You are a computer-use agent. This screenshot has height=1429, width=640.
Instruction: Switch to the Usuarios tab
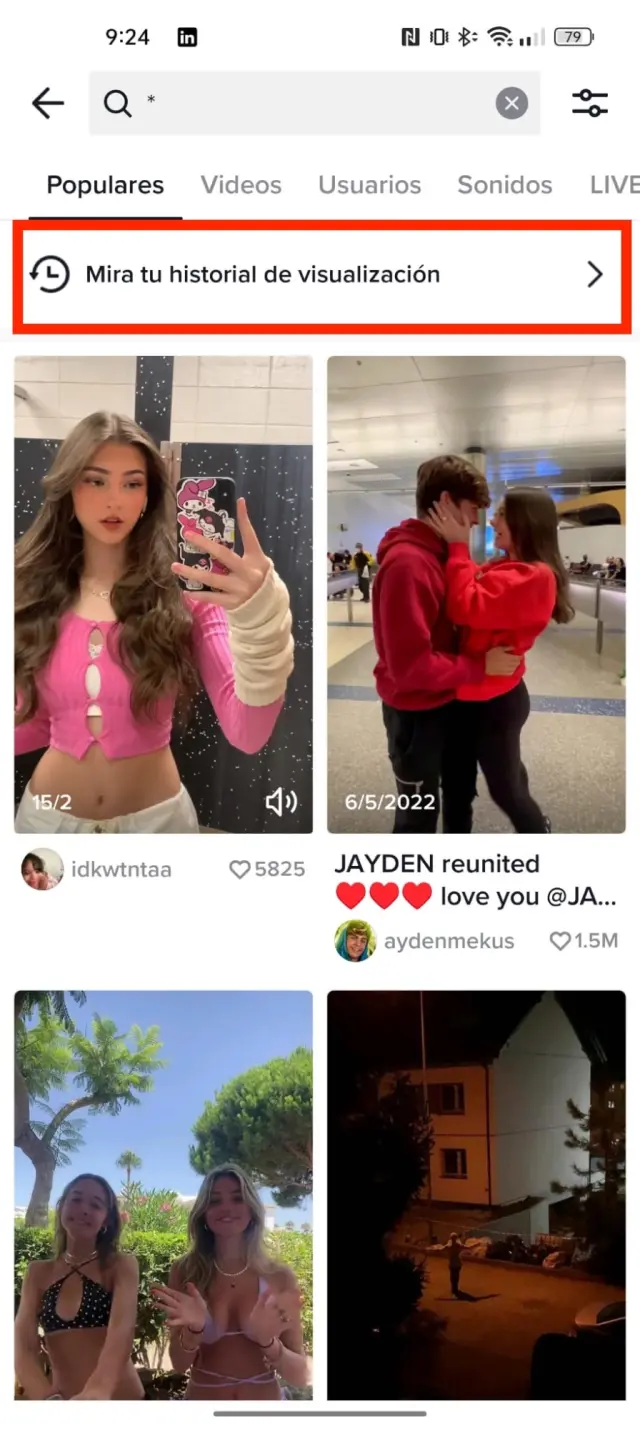coord(369,185)
